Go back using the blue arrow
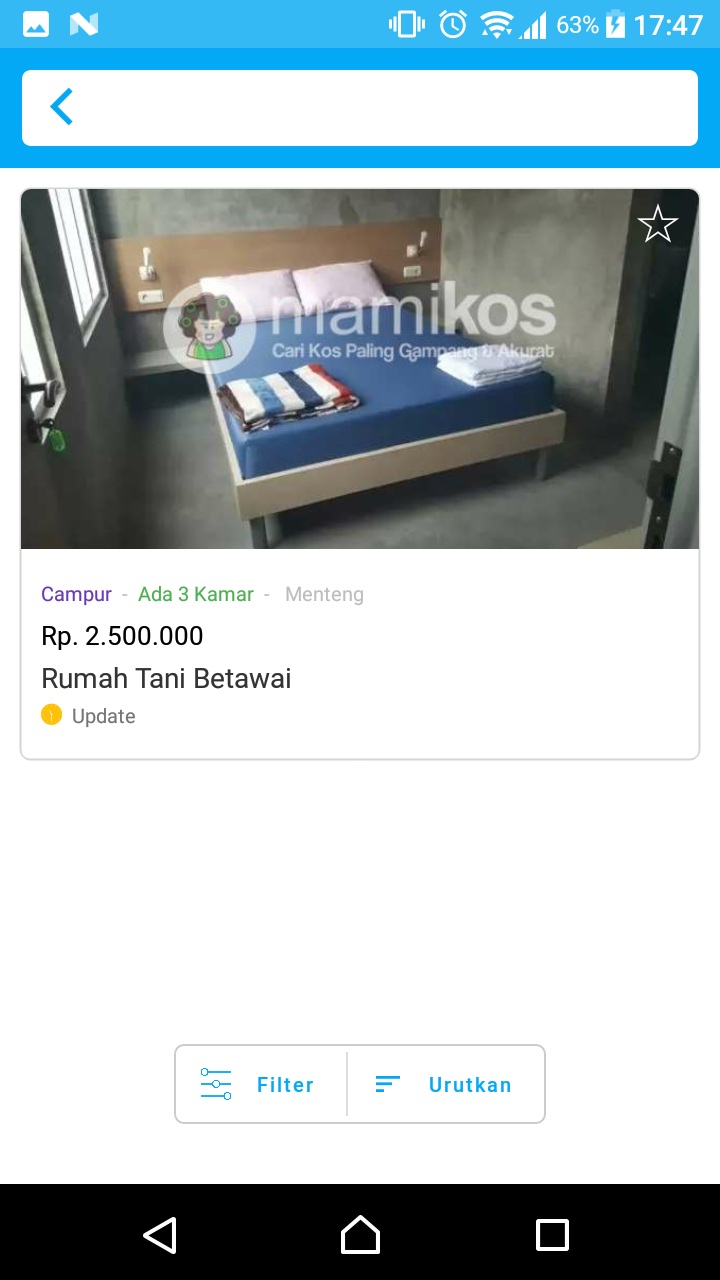720x1280 pixels. [62, 107]
